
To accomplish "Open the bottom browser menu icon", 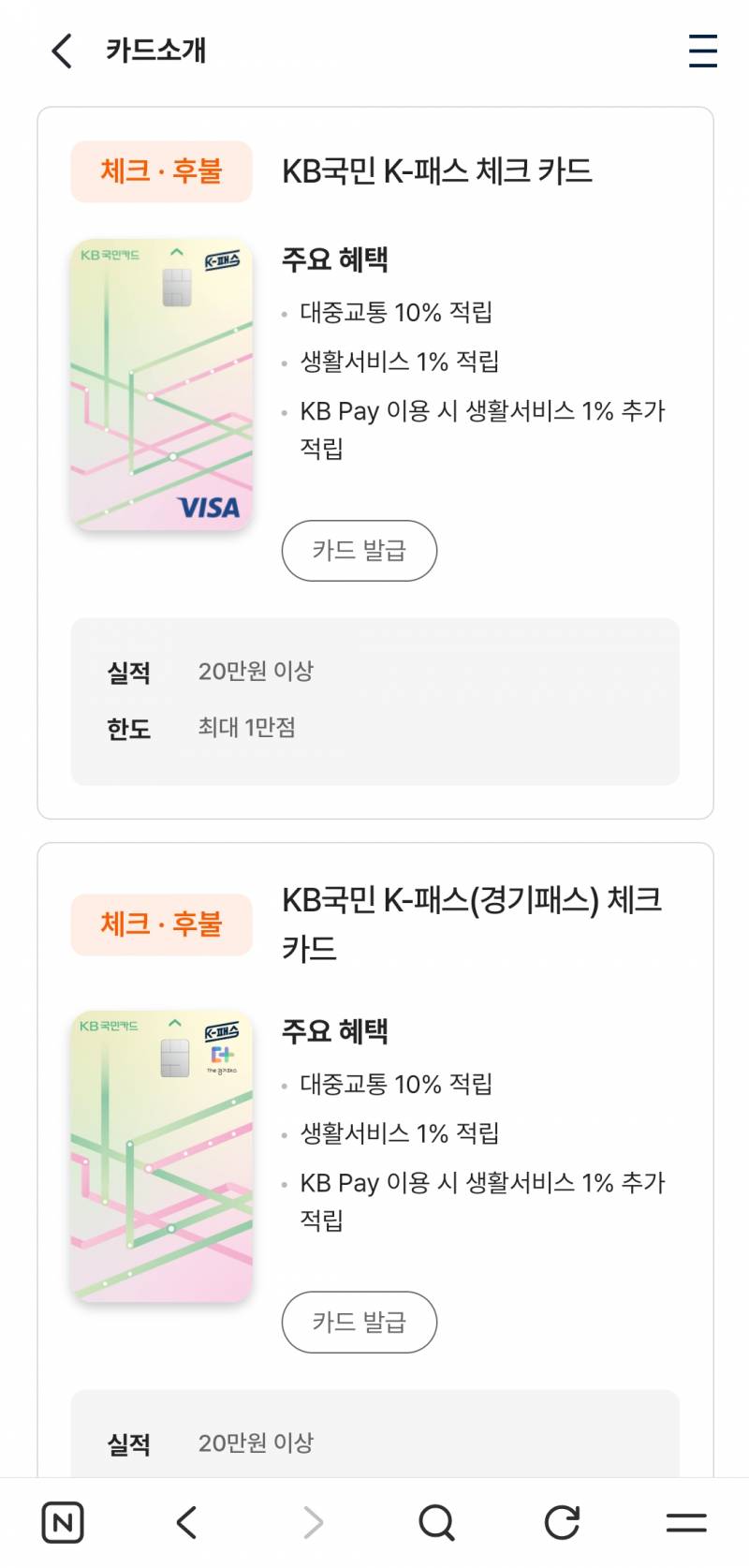I will pos(686,1522).
